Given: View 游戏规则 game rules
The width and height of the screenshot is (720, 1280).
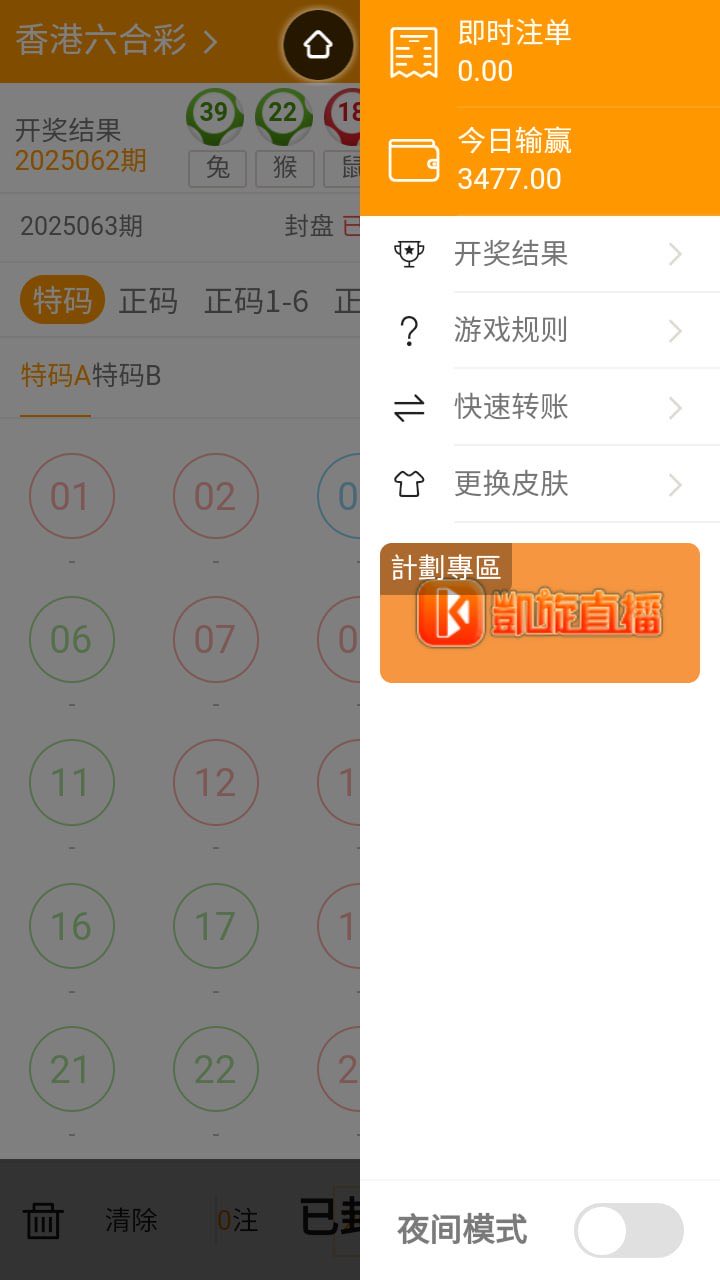Looking at the screenshot, I should point(540,330).
